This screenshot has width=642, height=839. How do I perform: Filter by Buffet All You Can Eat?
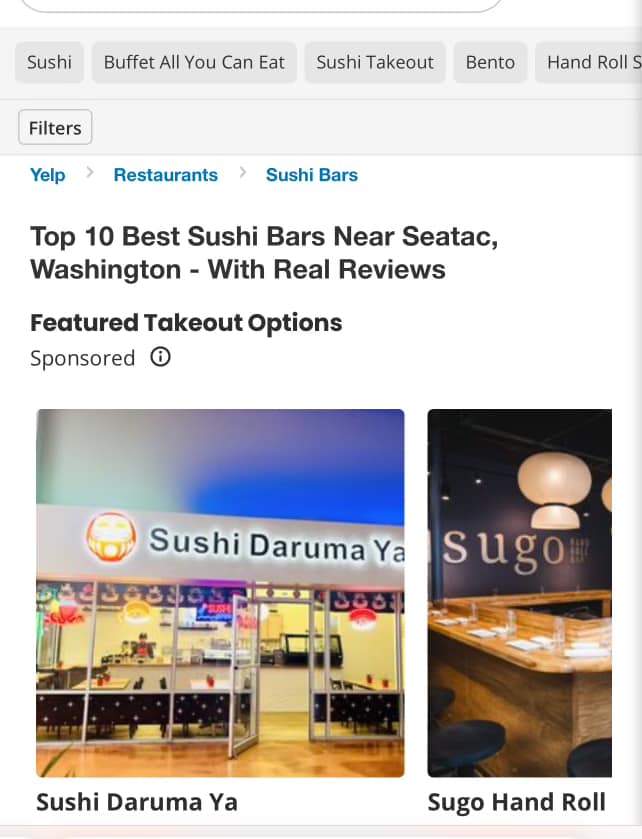194,62
